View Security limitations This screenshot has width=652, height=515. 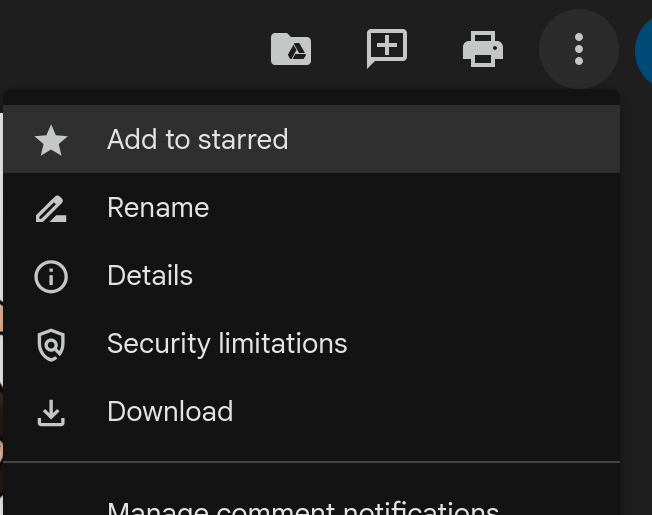pos(227,344)
